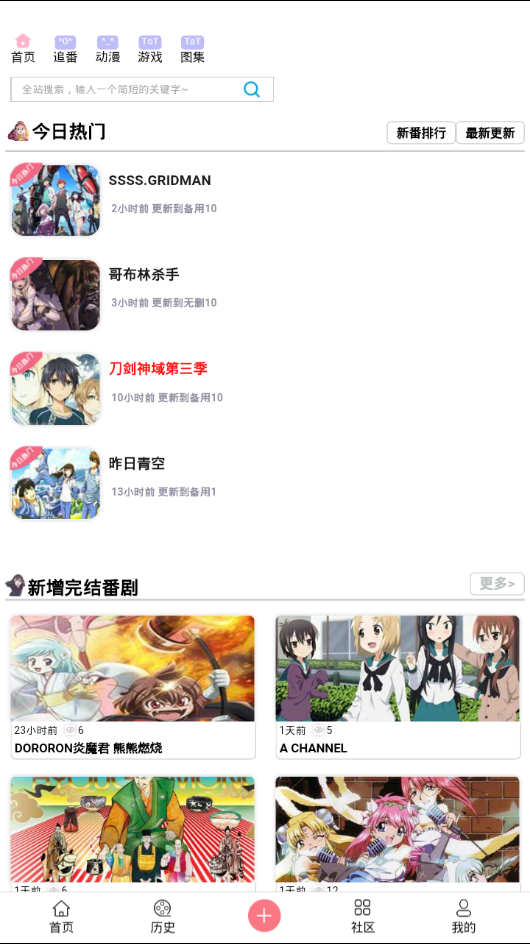
Task: Open the 动漫 top tab
Action: click(x=108, y=49)
